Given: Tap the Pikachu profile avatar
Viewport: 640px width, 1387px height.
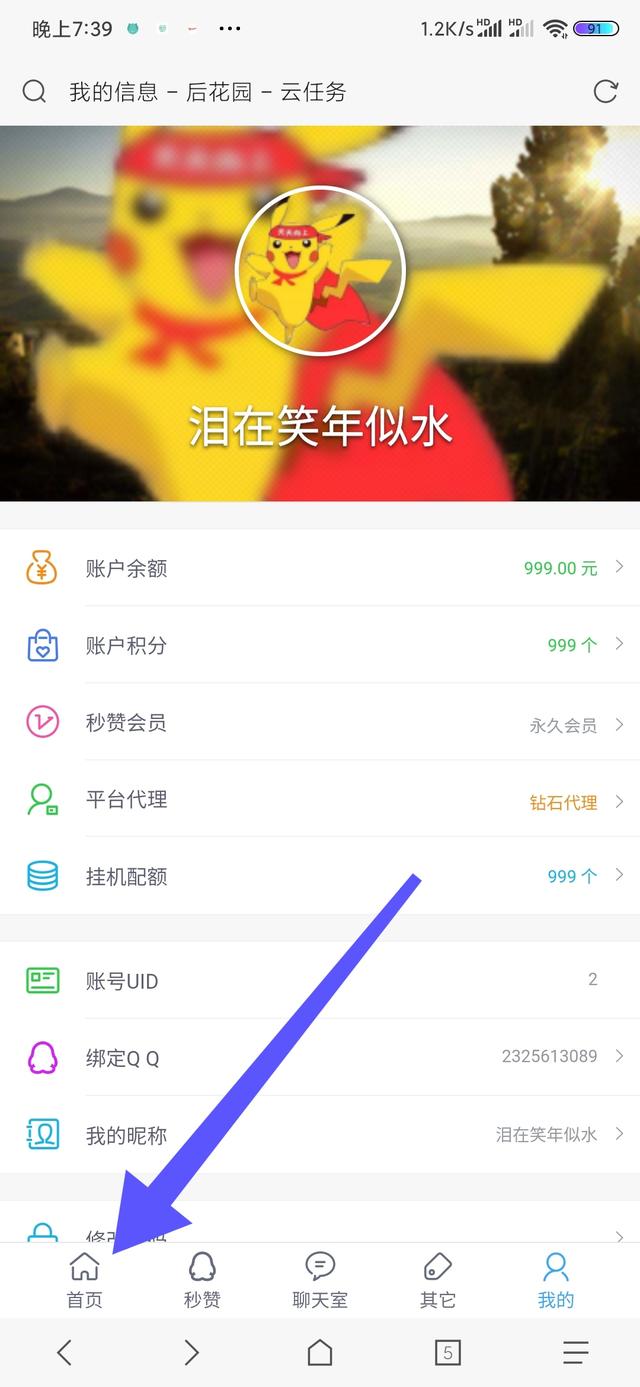Looking at the screenshot, I should [x=320, y=270].
